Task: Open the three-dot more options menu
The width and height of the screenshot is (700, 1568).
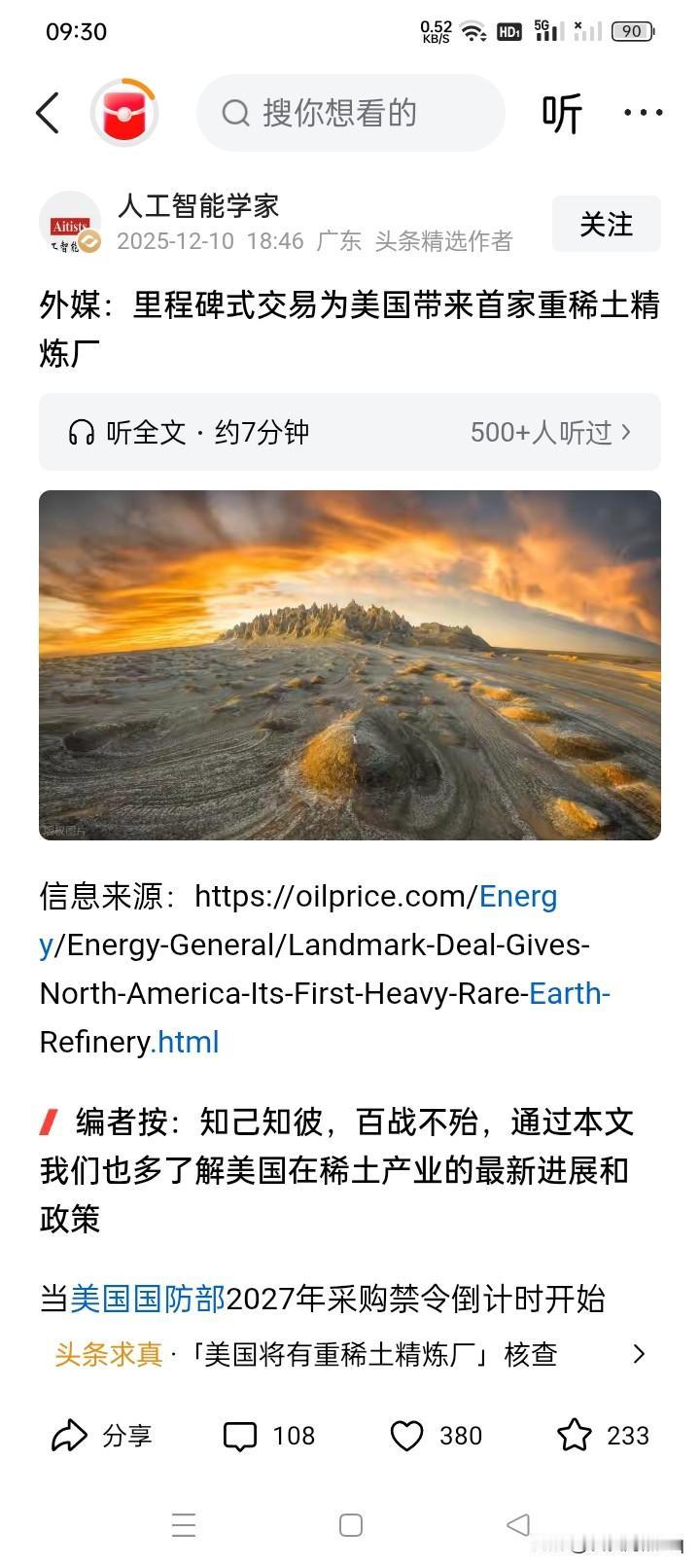Action: click(x=644, y=112)
